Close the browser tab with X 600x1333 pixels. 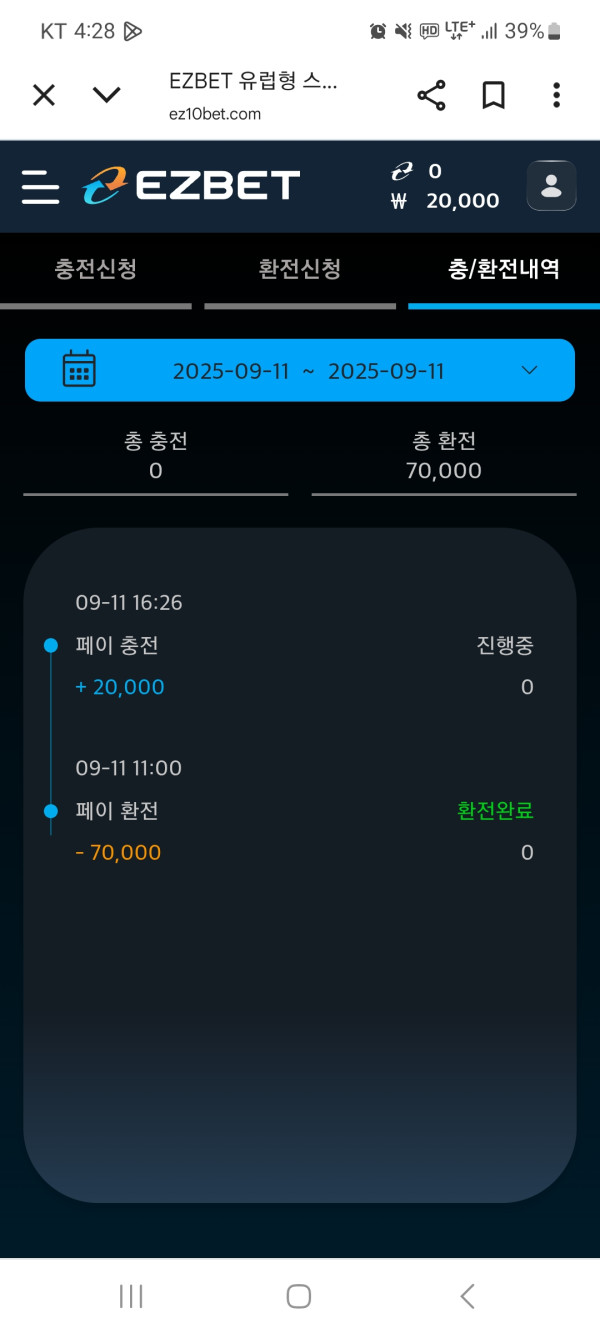point(43,95)
